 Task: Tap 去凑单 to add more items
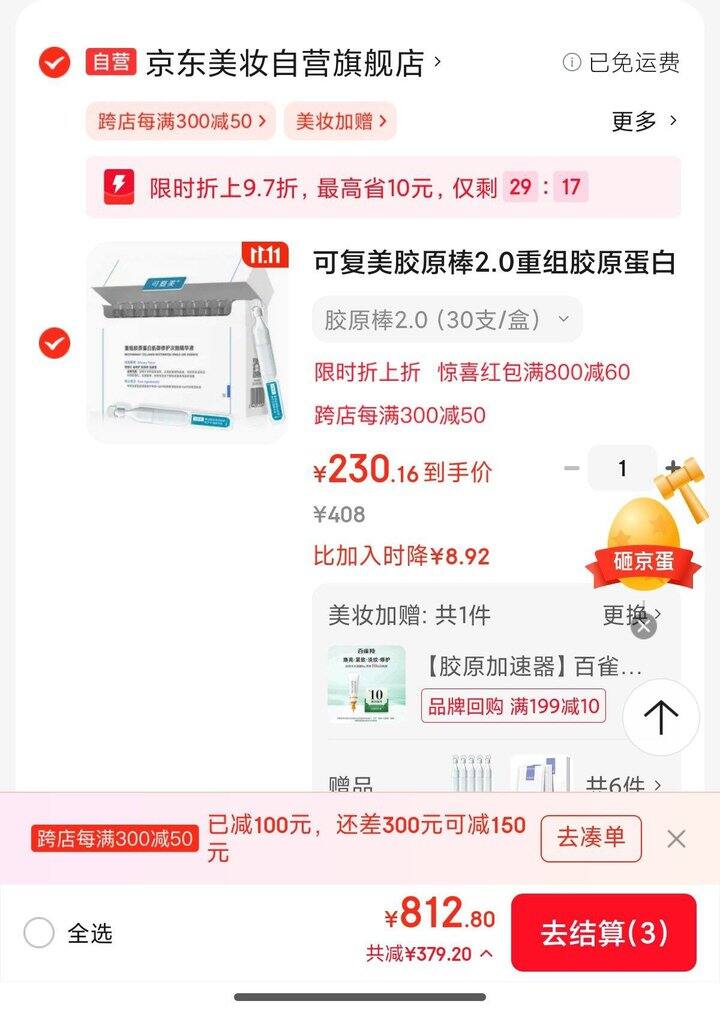(591, 838)
